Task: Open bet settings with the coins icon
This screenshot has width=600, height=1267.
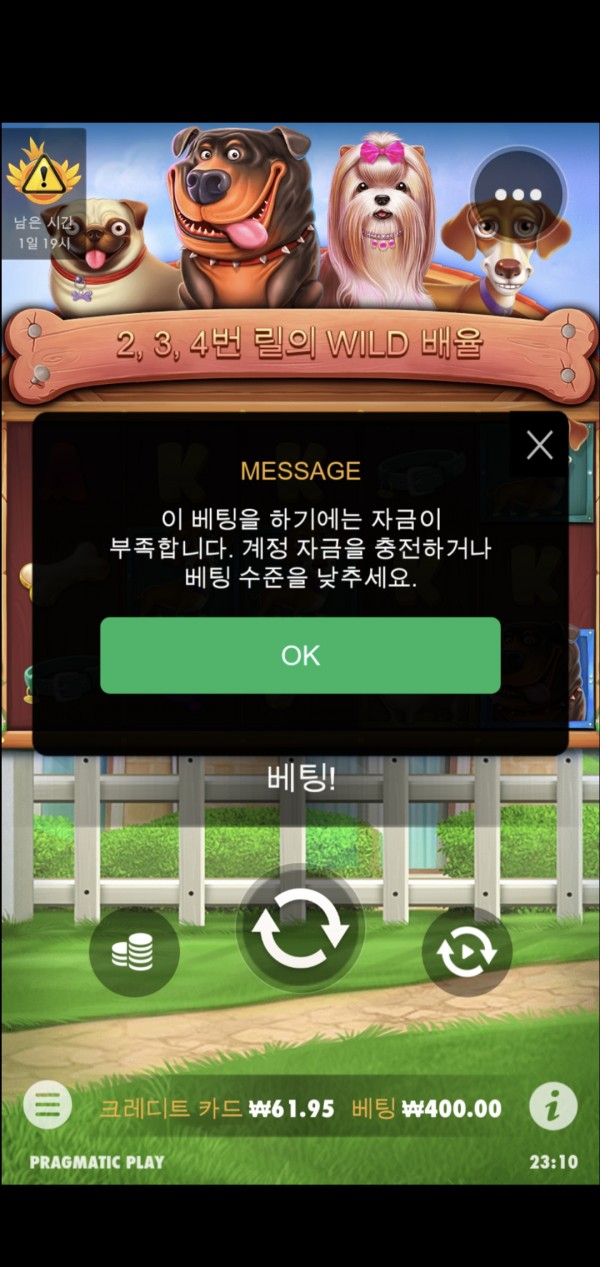Action: (134, 953)
